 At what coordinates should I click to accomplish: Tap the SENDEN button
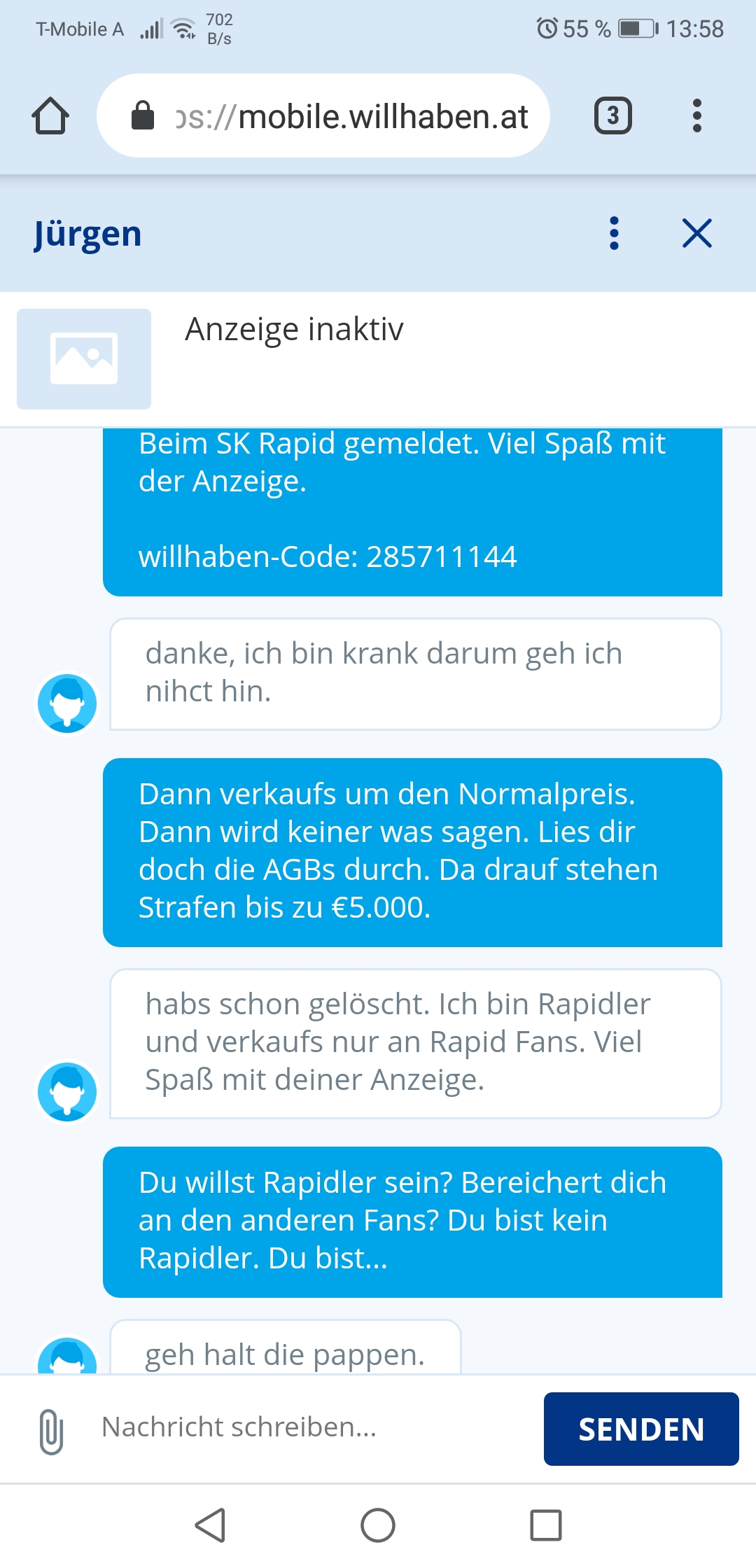click(641, 1429)
